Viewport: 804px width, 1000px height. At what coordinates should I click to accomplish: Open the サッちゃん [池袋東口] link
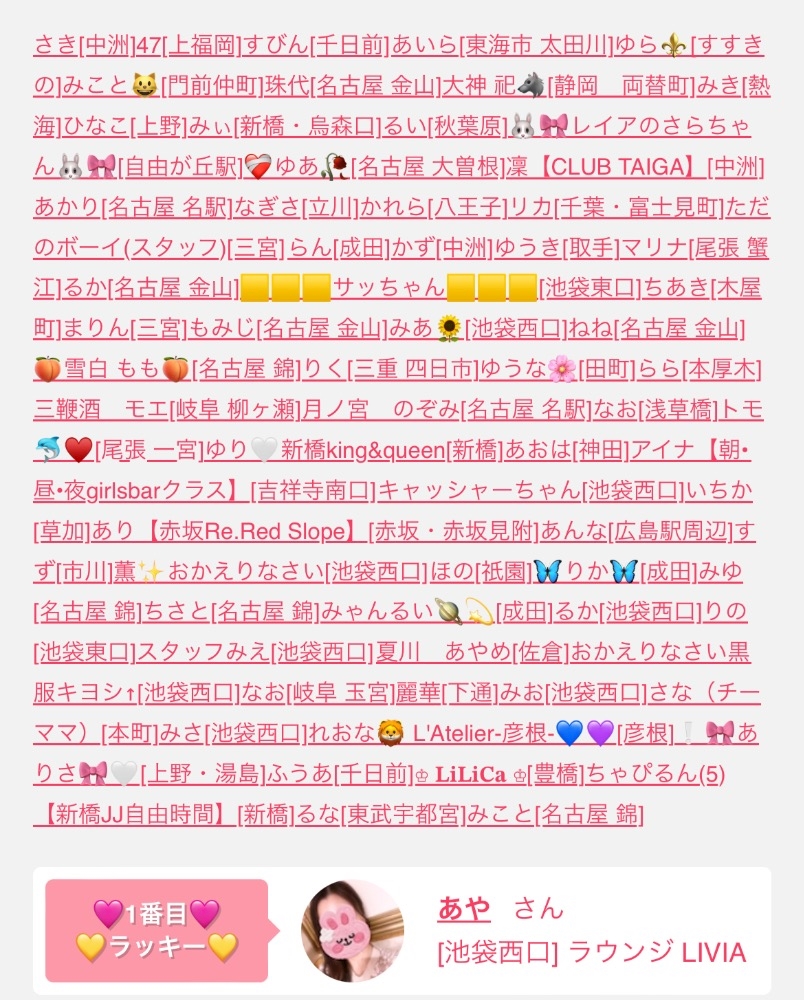pyautogui.click(x=440, y=288)
